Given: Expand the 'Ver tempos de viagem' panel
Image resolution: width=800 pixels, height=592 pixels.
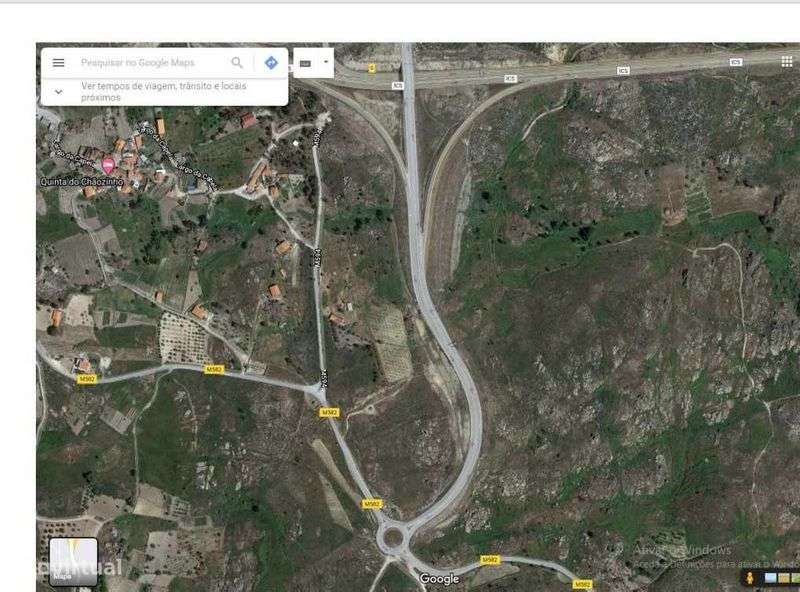Looking at the screenshot, I should 58,91.
